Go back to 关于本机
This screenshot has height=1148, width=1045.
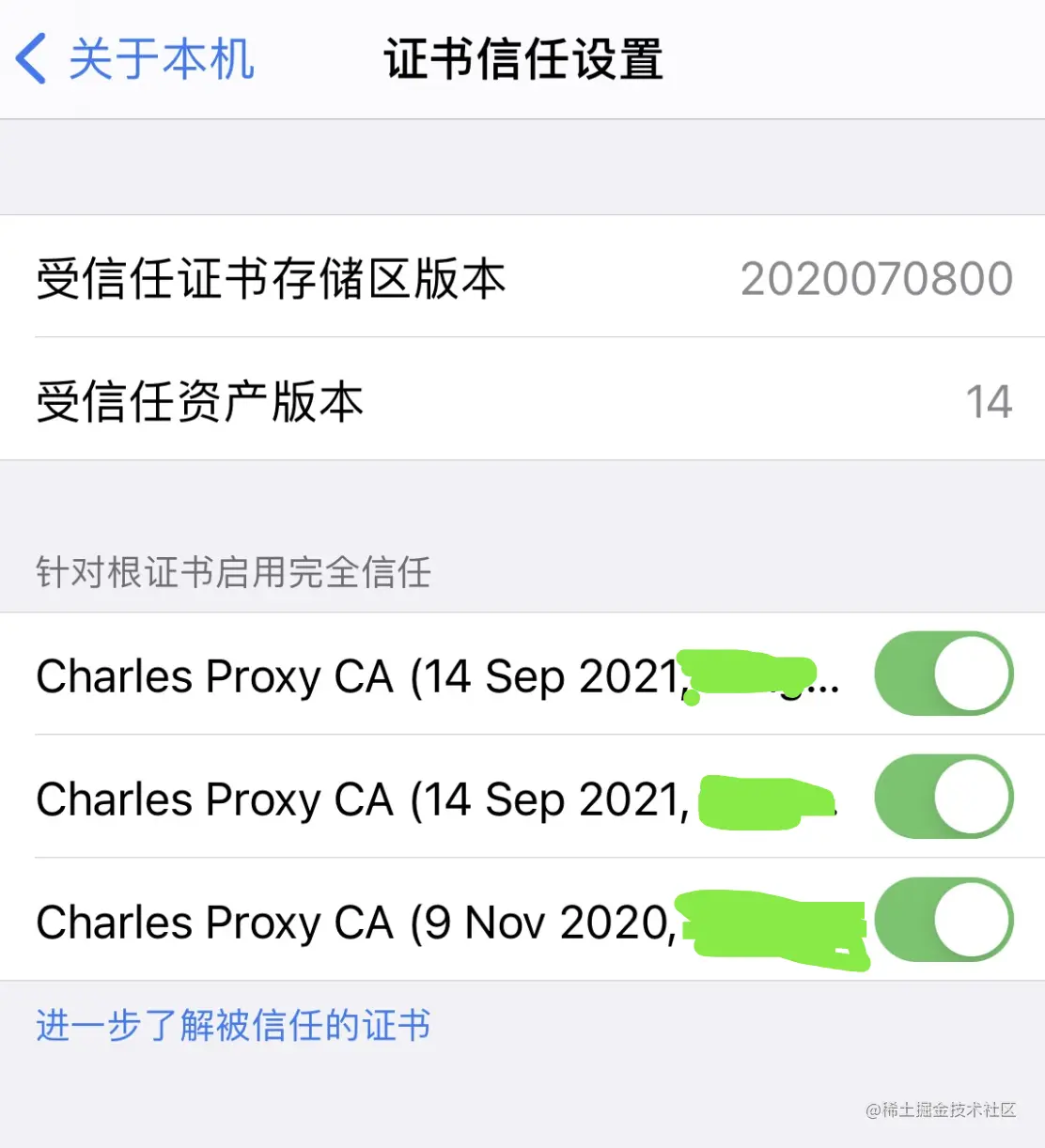pos(136,59)
